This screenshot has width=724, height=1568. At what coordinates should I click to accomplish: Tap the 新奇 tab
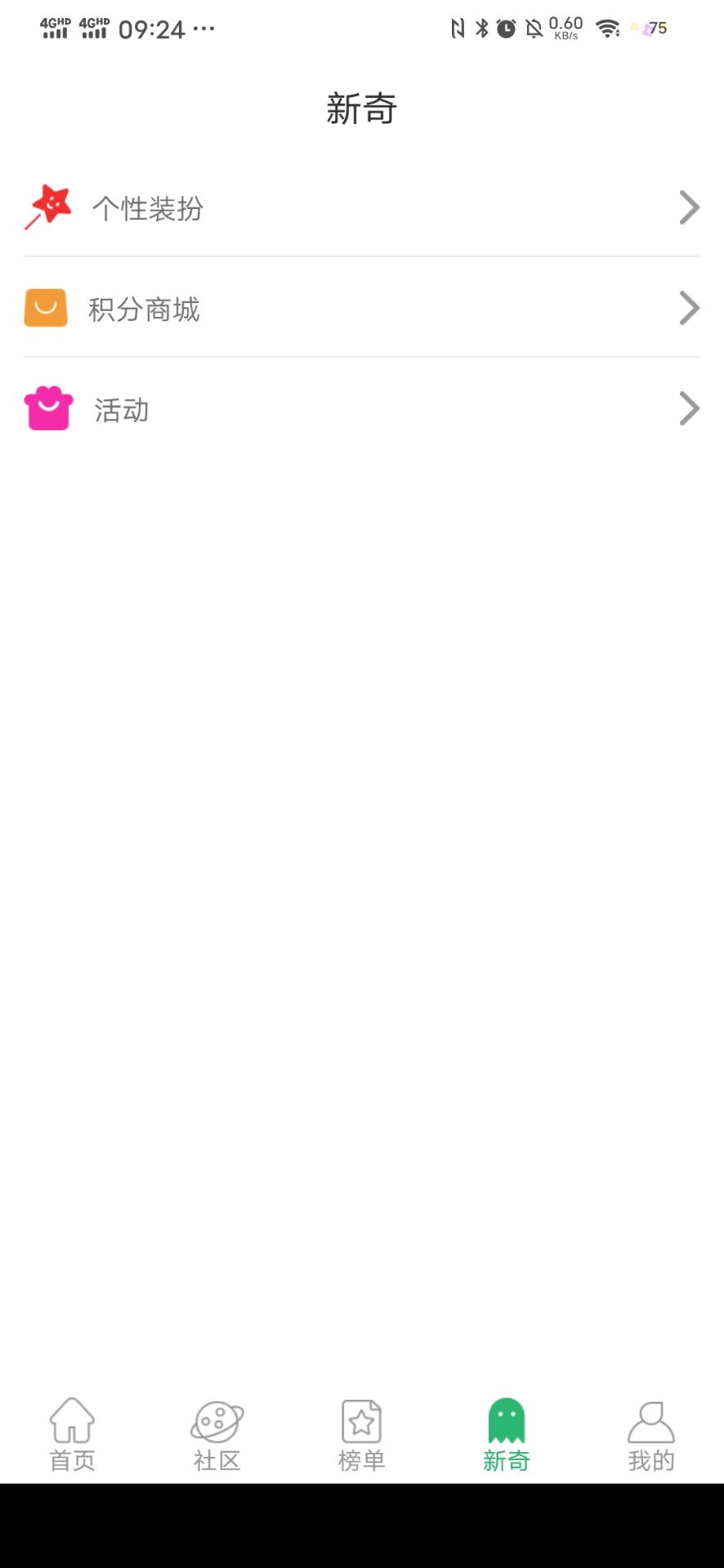click(506, 1435)
